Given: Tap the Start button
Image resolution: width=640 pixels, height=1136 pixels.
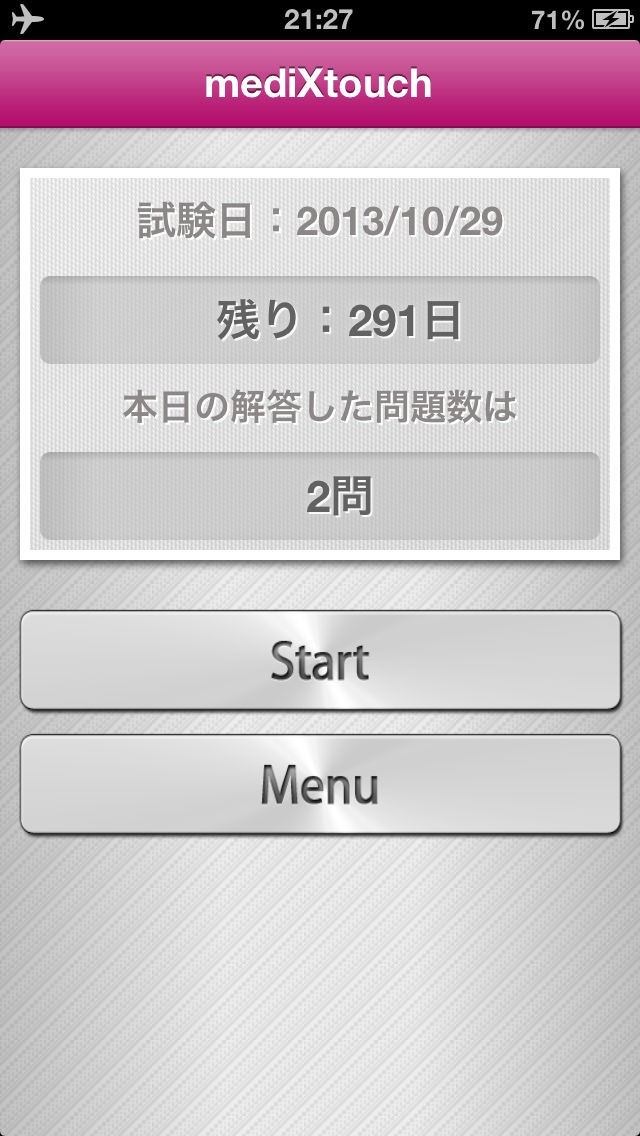Looking at the screenshot, I should [320, 660].
